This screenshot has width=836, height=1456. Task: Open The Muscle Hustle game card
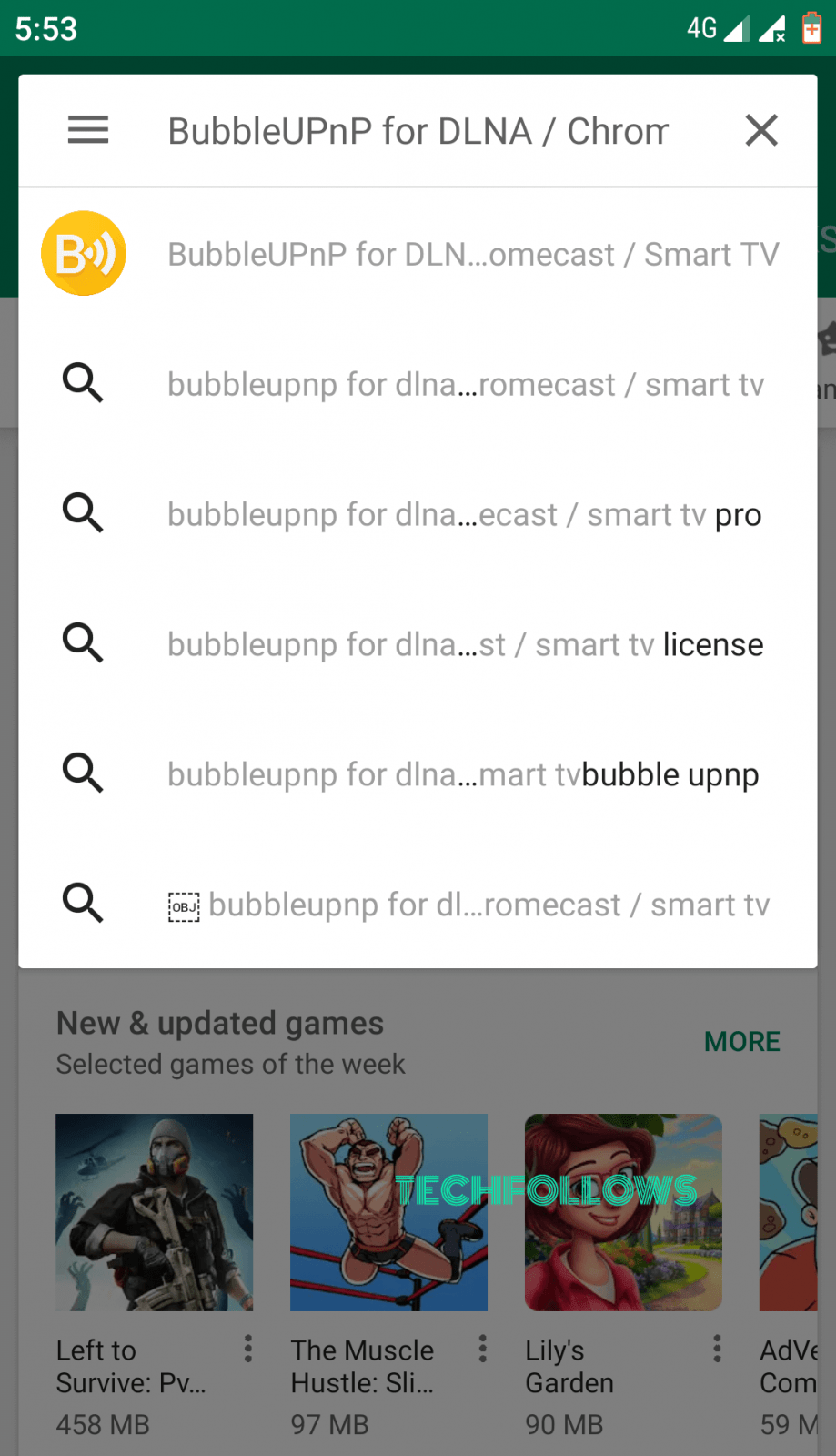[x=389, y=1274]
